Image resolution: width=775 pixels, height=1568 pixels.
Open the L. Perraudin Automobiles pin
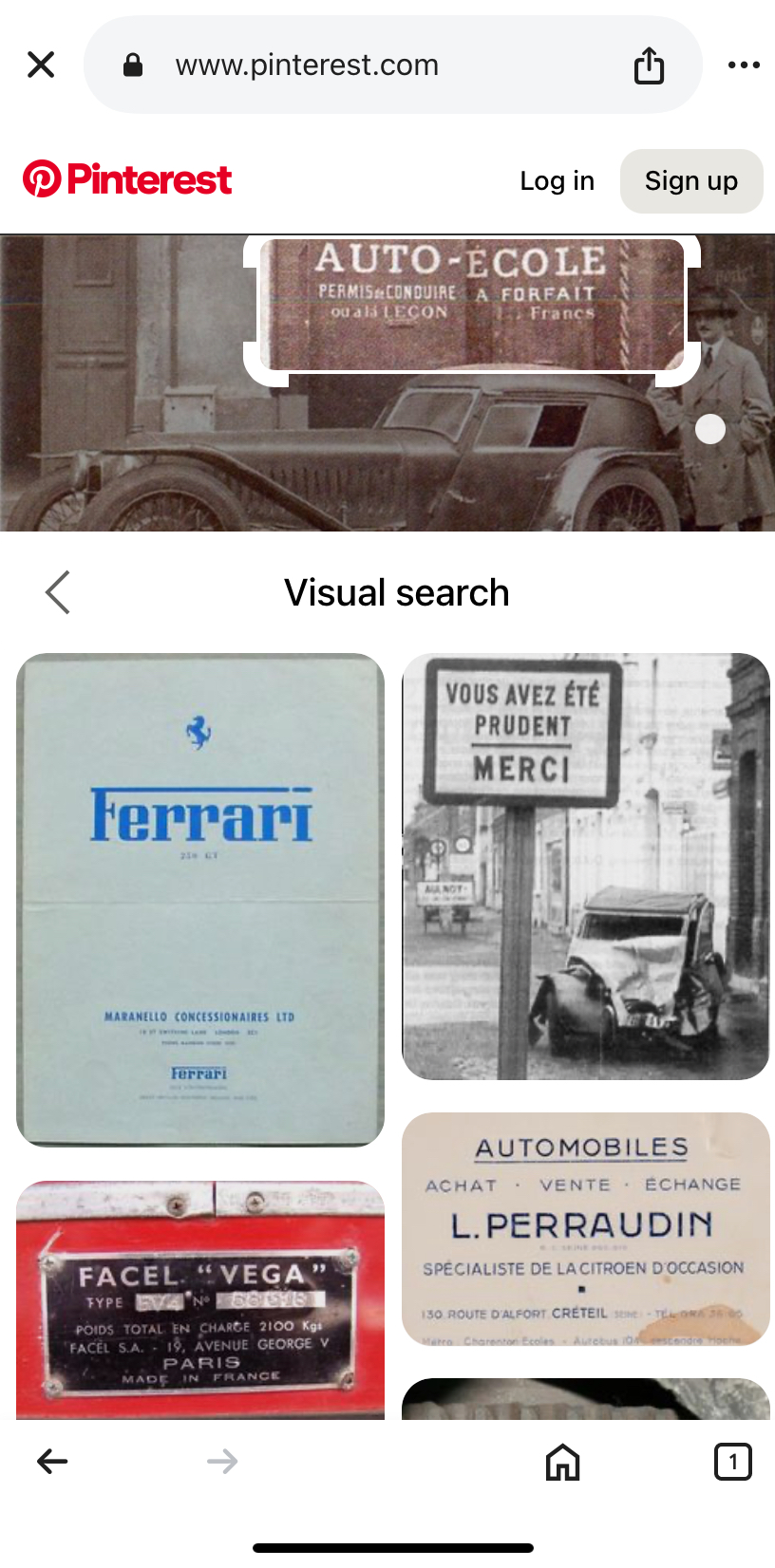585,1228
